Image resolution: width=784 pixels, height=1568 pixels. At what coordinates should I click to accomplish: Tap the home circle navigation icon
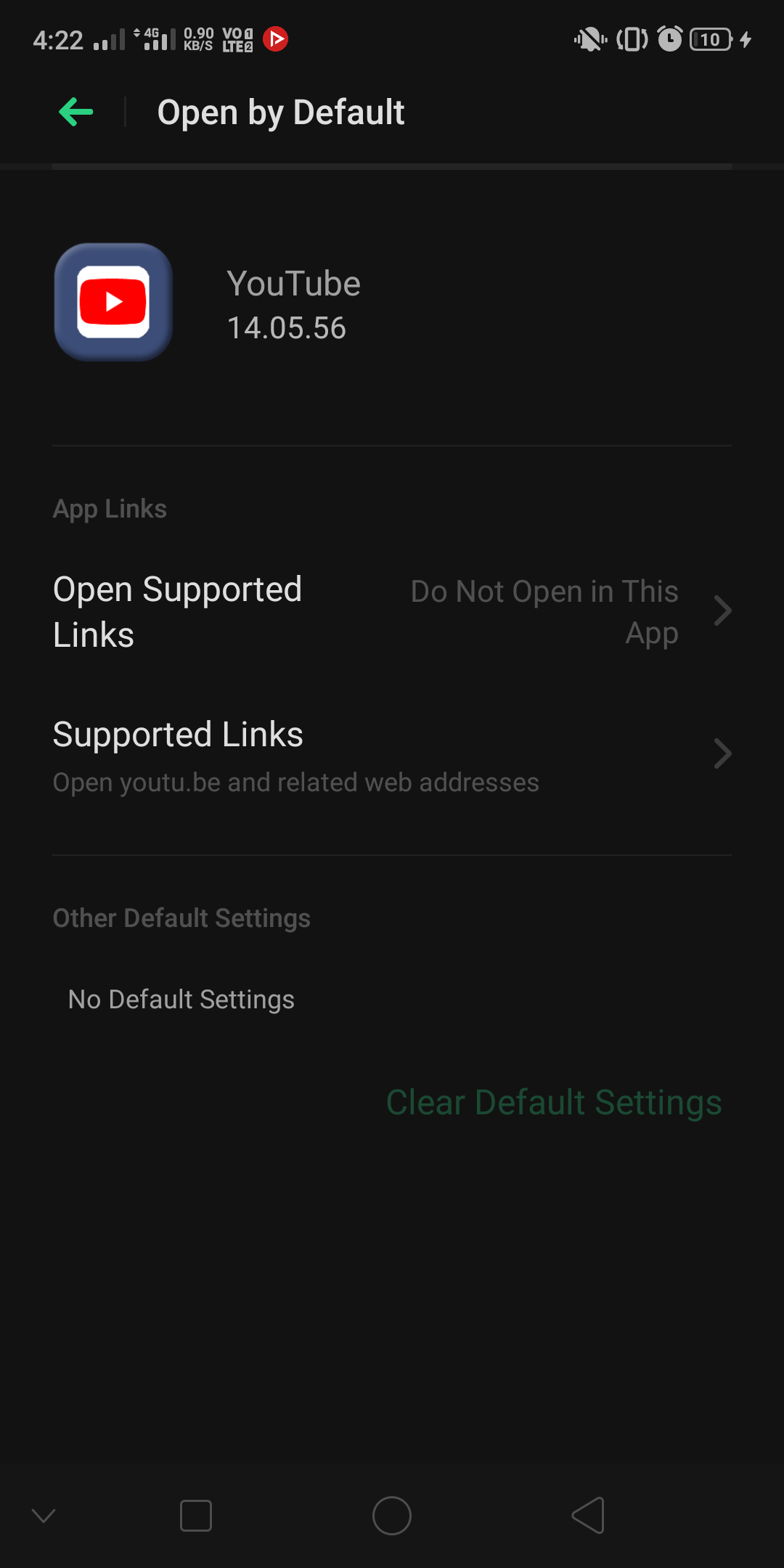[392, 1516]
